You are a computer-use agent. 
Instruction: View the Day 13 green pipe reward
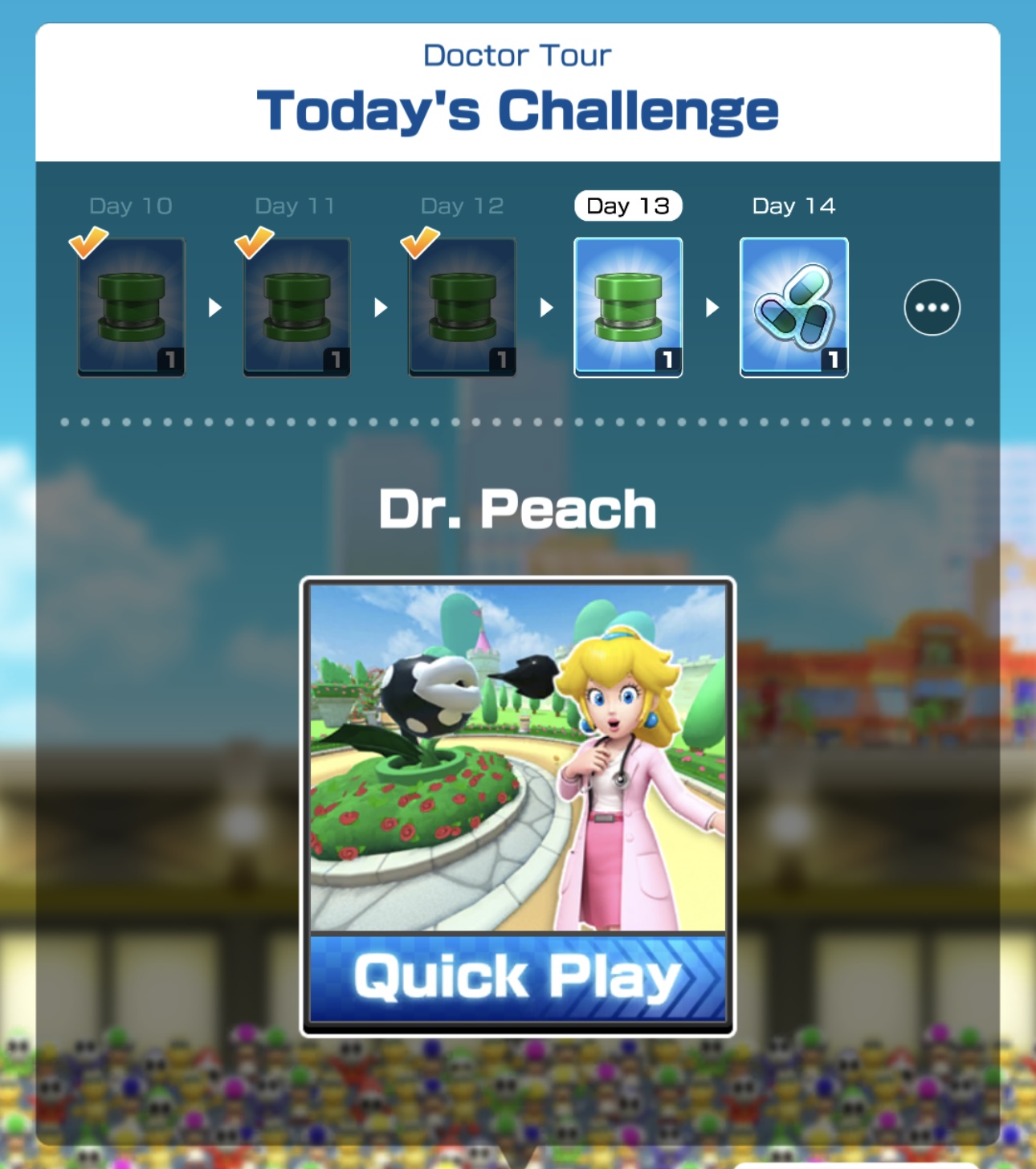(628, 308)
